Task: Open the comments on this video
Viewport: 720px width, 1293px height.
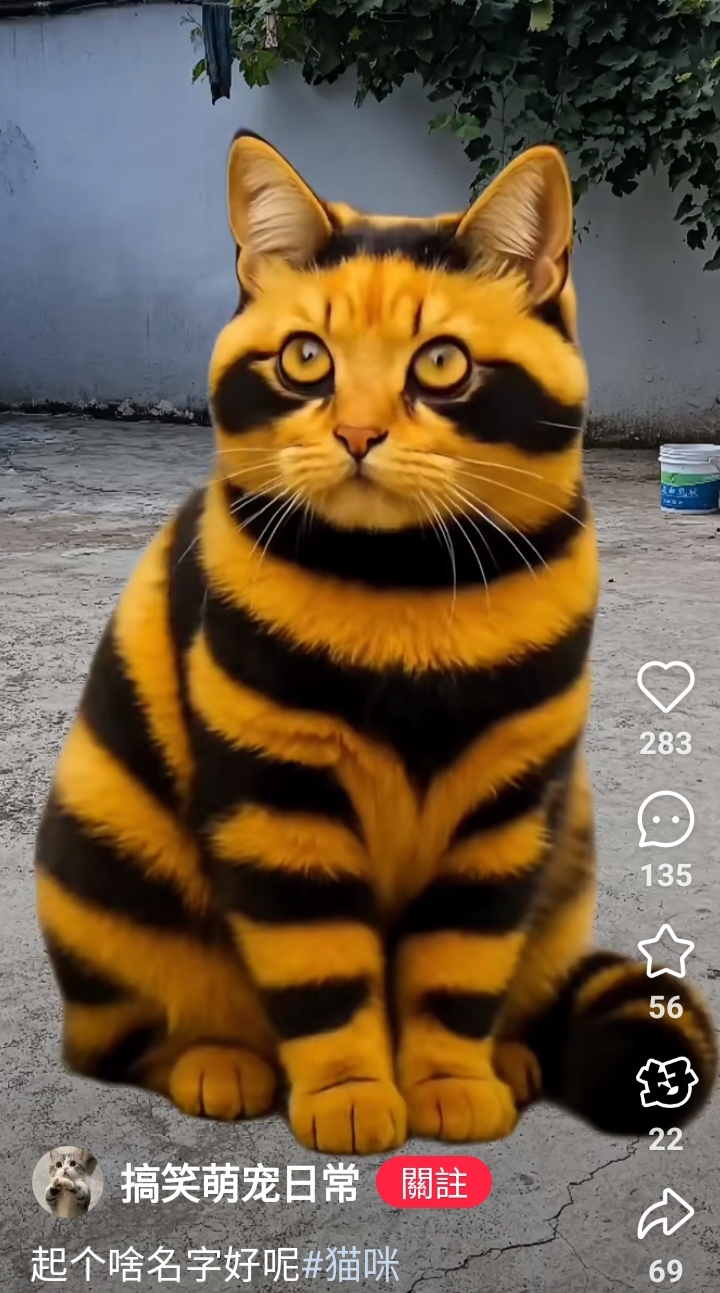Action: click(x=666, y=819)
